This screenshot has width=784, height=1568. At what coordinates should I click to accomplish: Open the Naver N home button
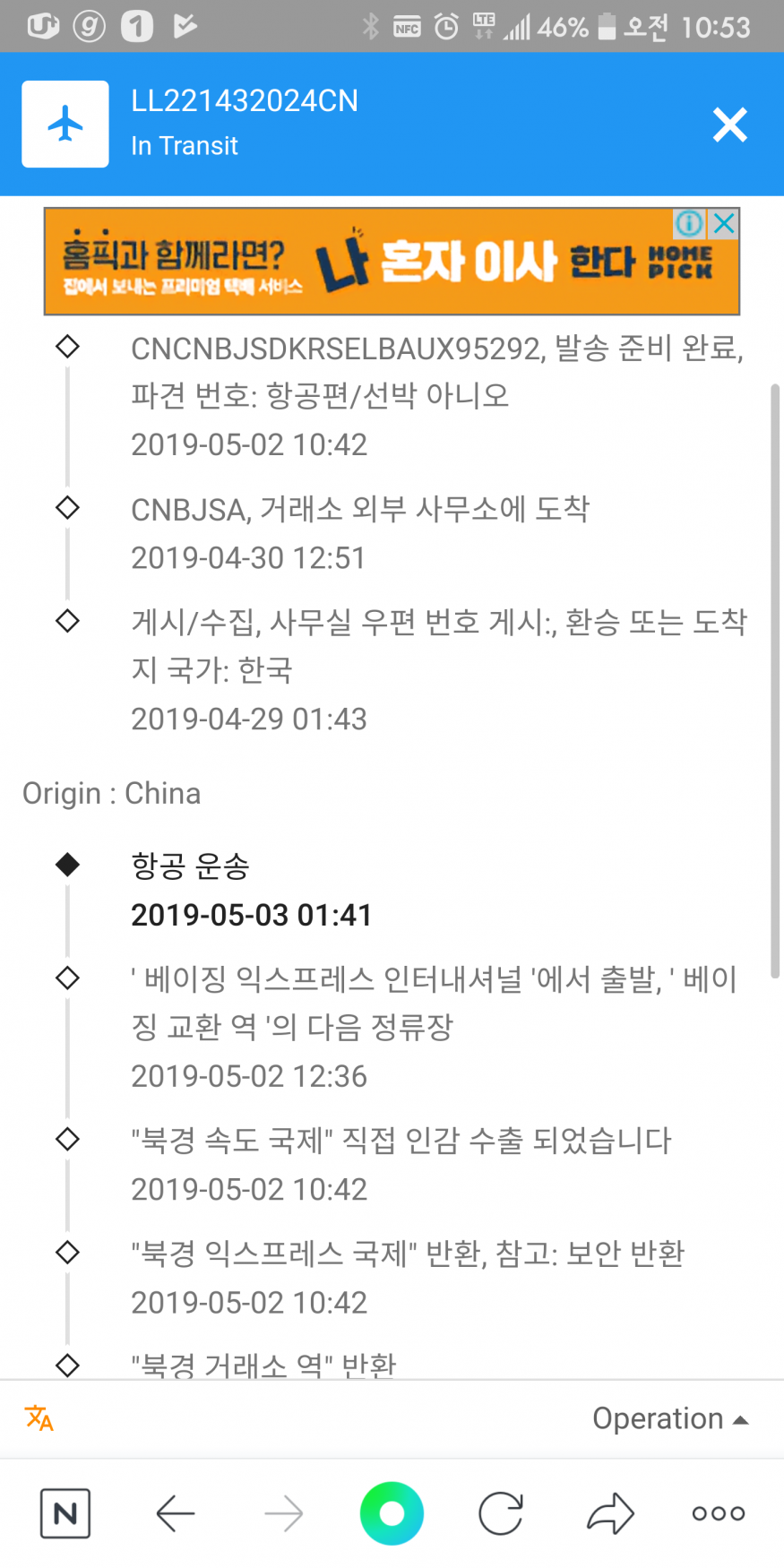click(x=65, y=1513)
